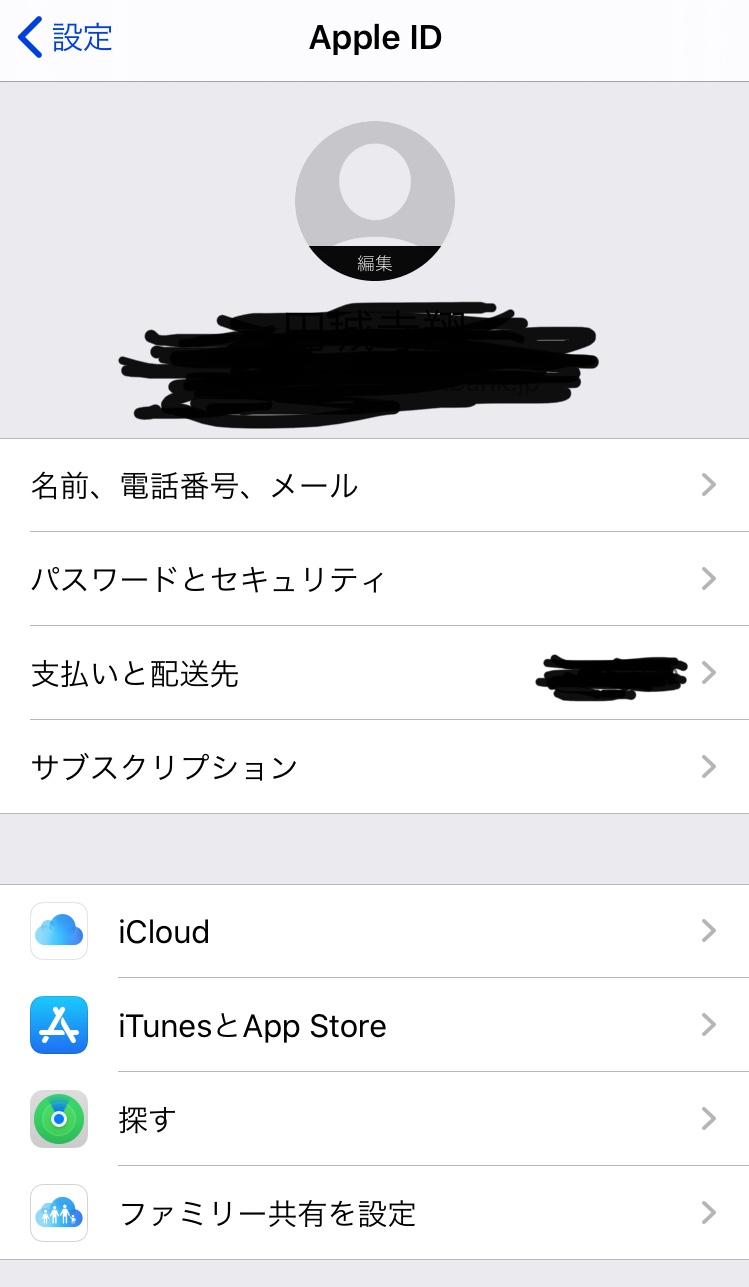Open iTunesとApp Store
Viewport: 749px width, 1287px height.
tap(374, 1026)
